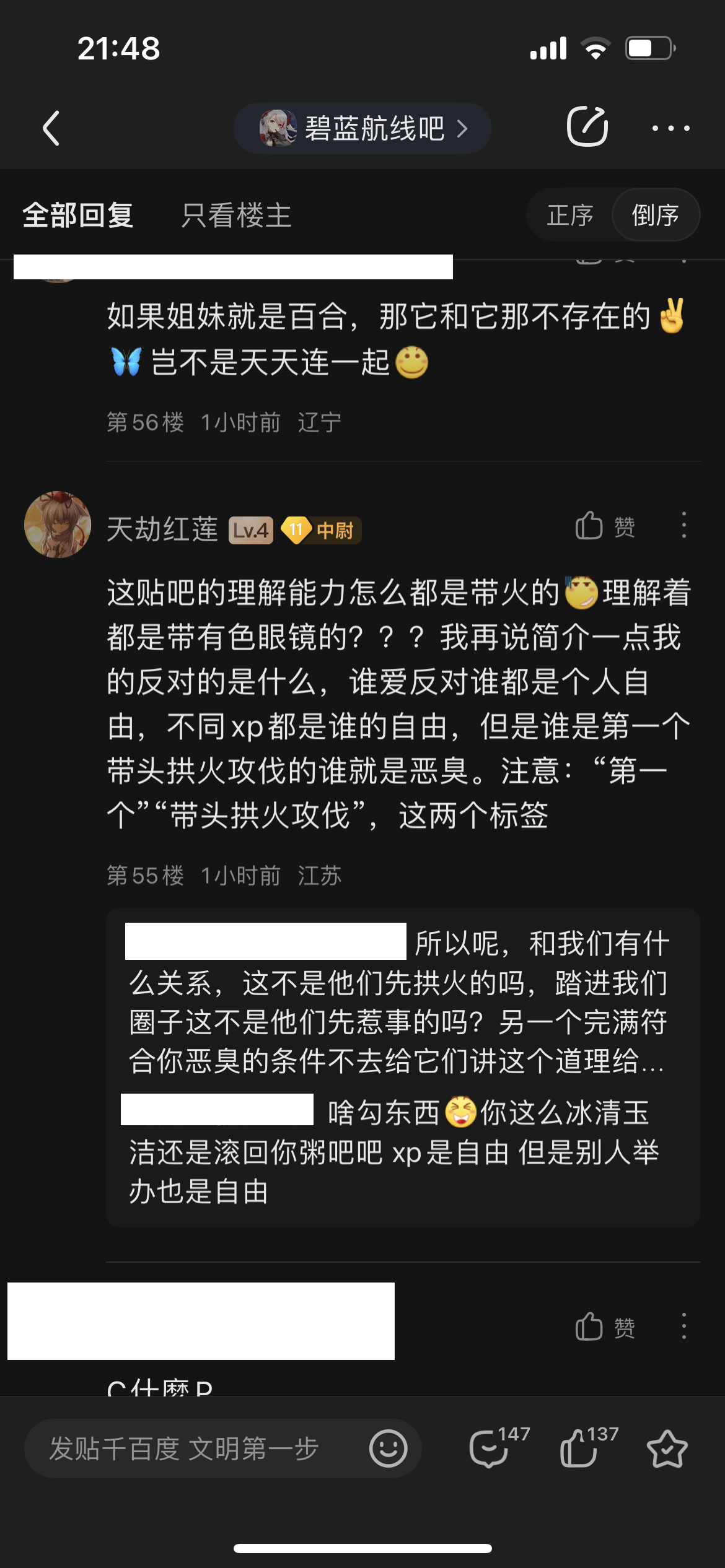
Task: Like the reply starting with C什麼
Action: pos(604,1326)
